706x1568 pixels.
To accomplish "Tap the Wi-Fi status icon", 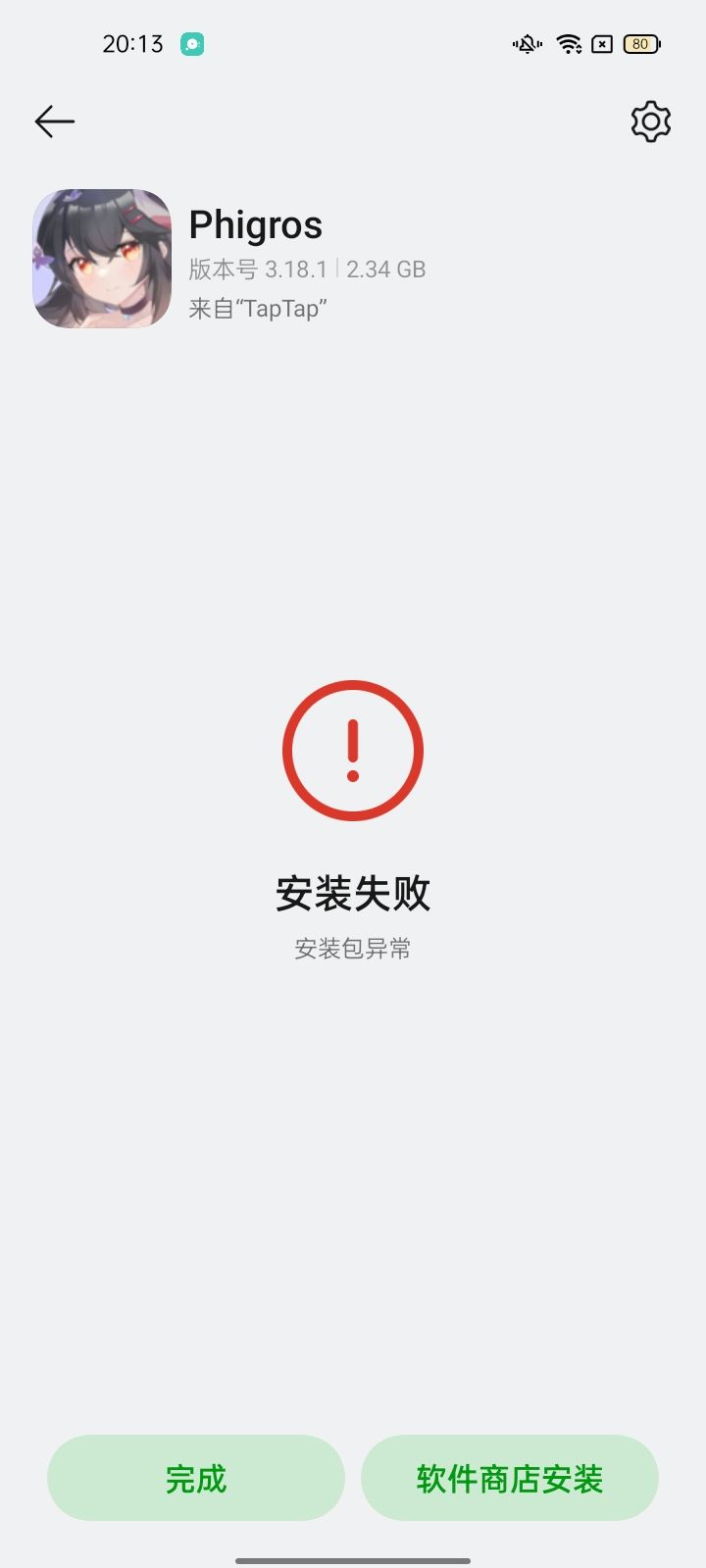I will pyautogui.click(x=567, y=43).
